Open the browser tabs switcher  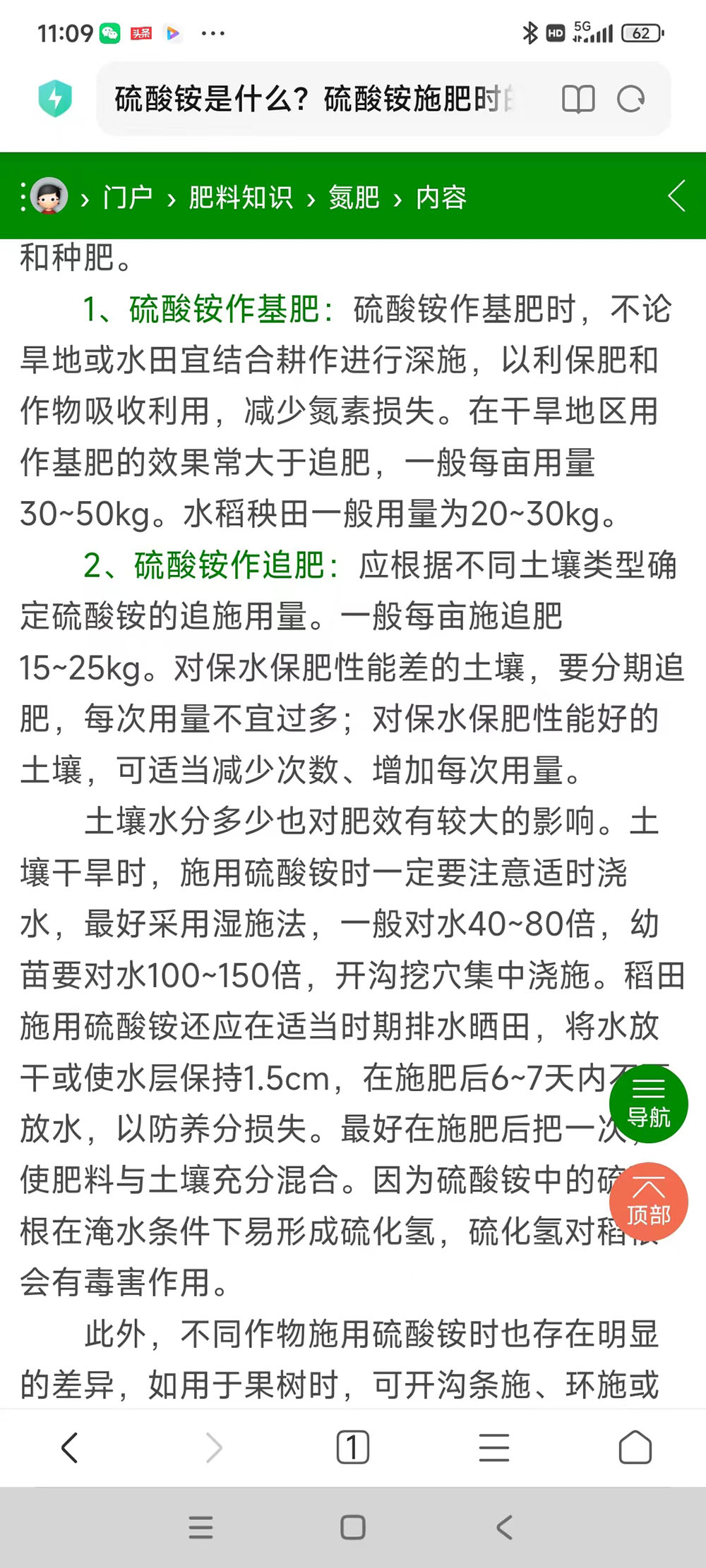[352, 1448]
